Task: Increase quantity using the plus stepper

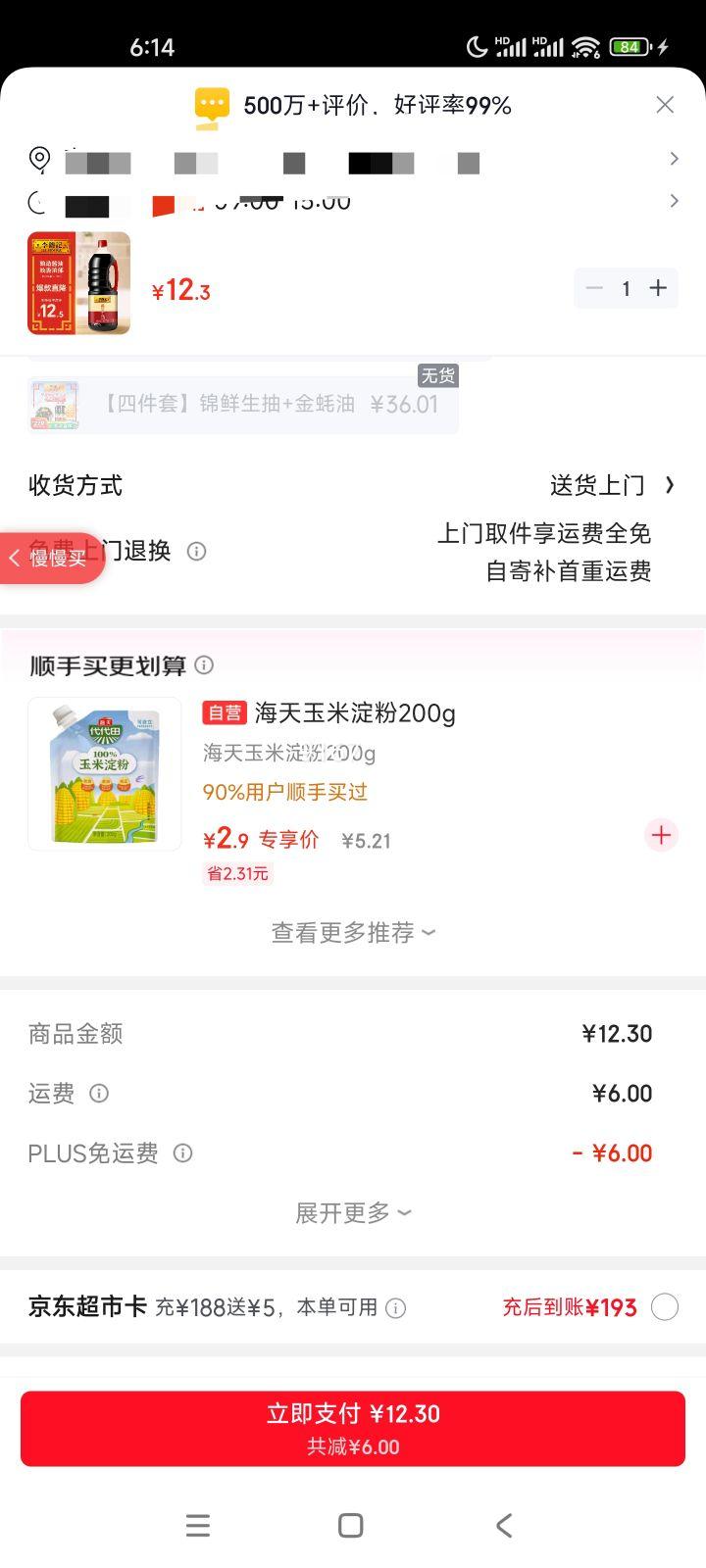Action: [658, 288]
